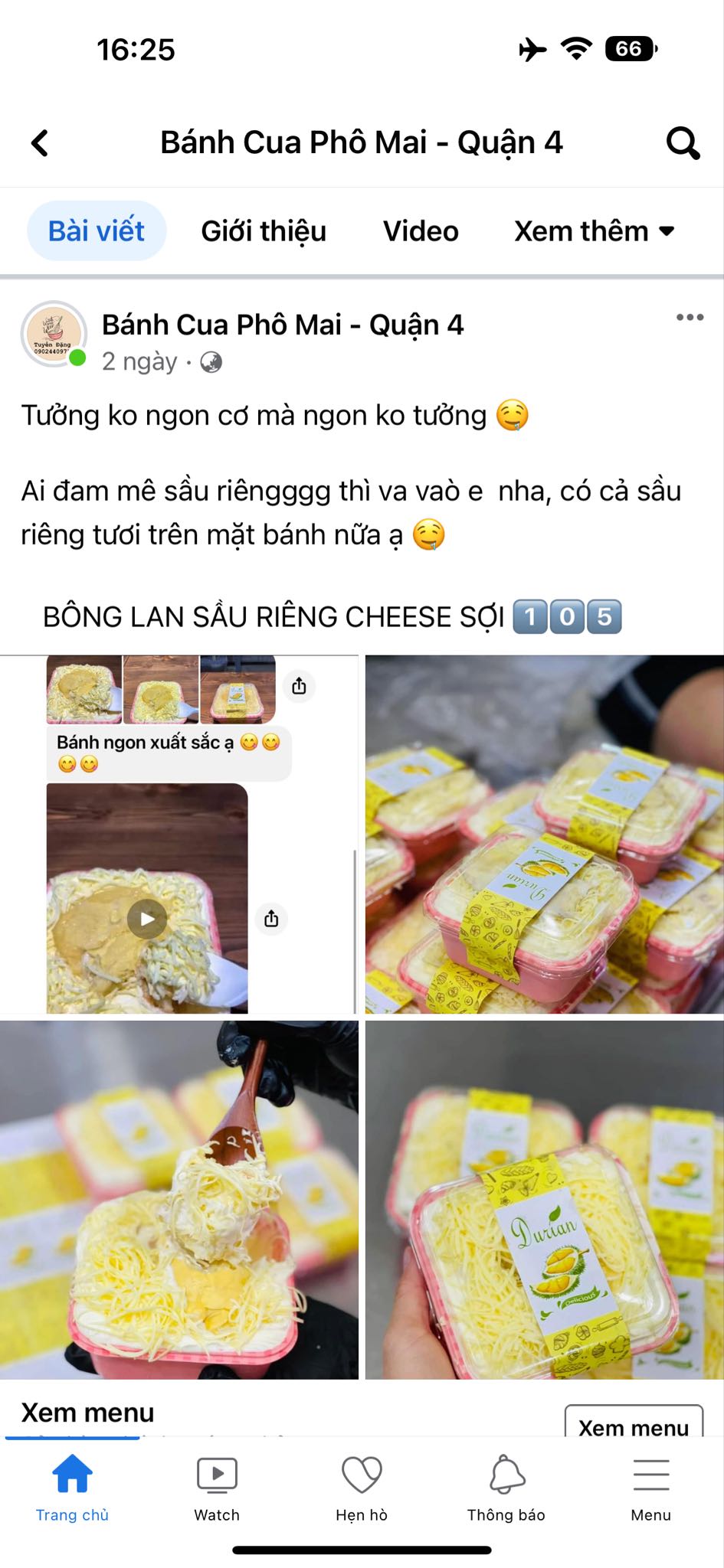The height and width of the screenshot is (1568, 724).
Task: Tap the Xem menu button
Action: click(634, 1425)
